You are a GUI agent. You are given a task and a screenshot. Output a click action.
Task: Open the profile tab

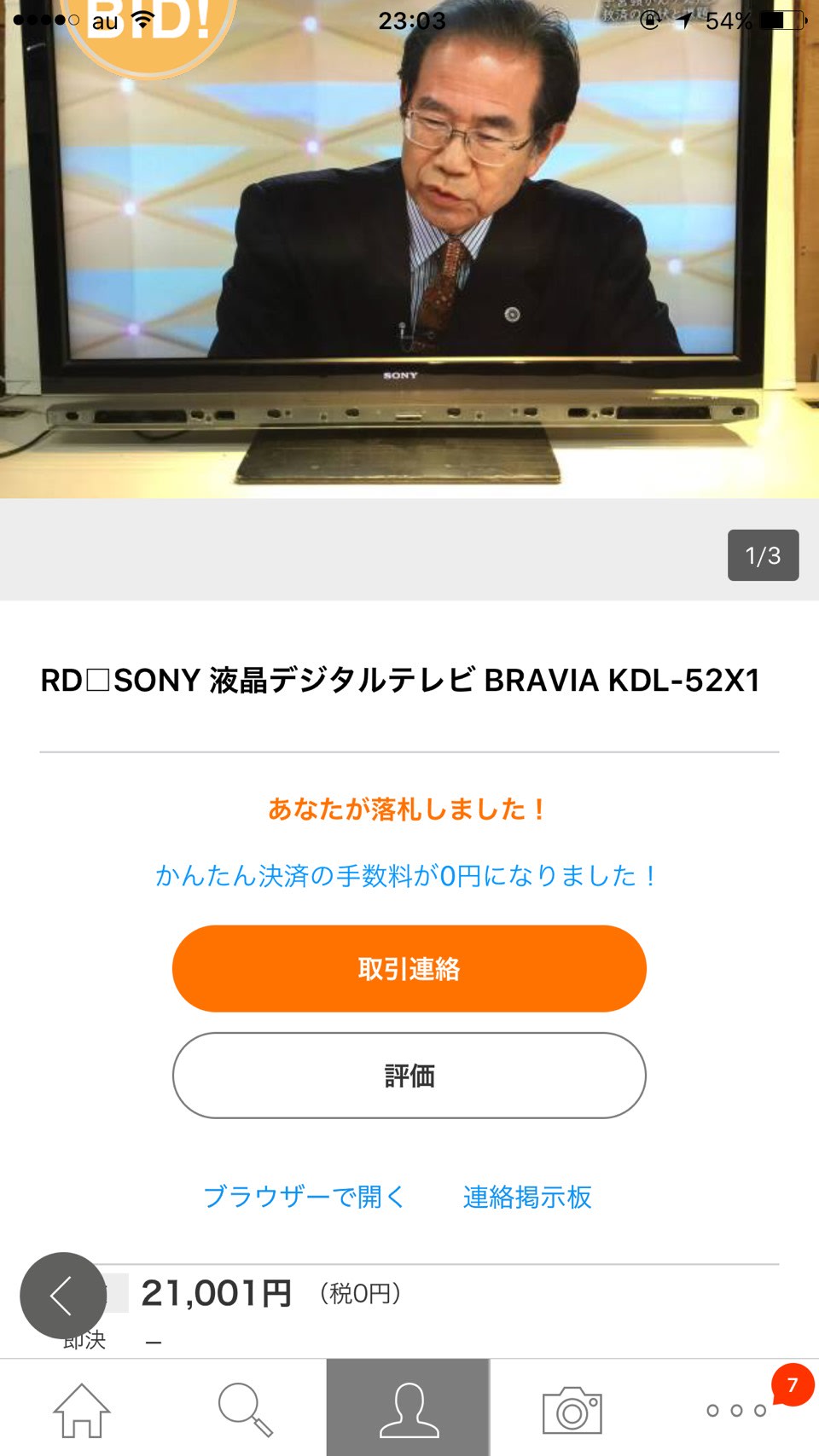(409, 1409)
